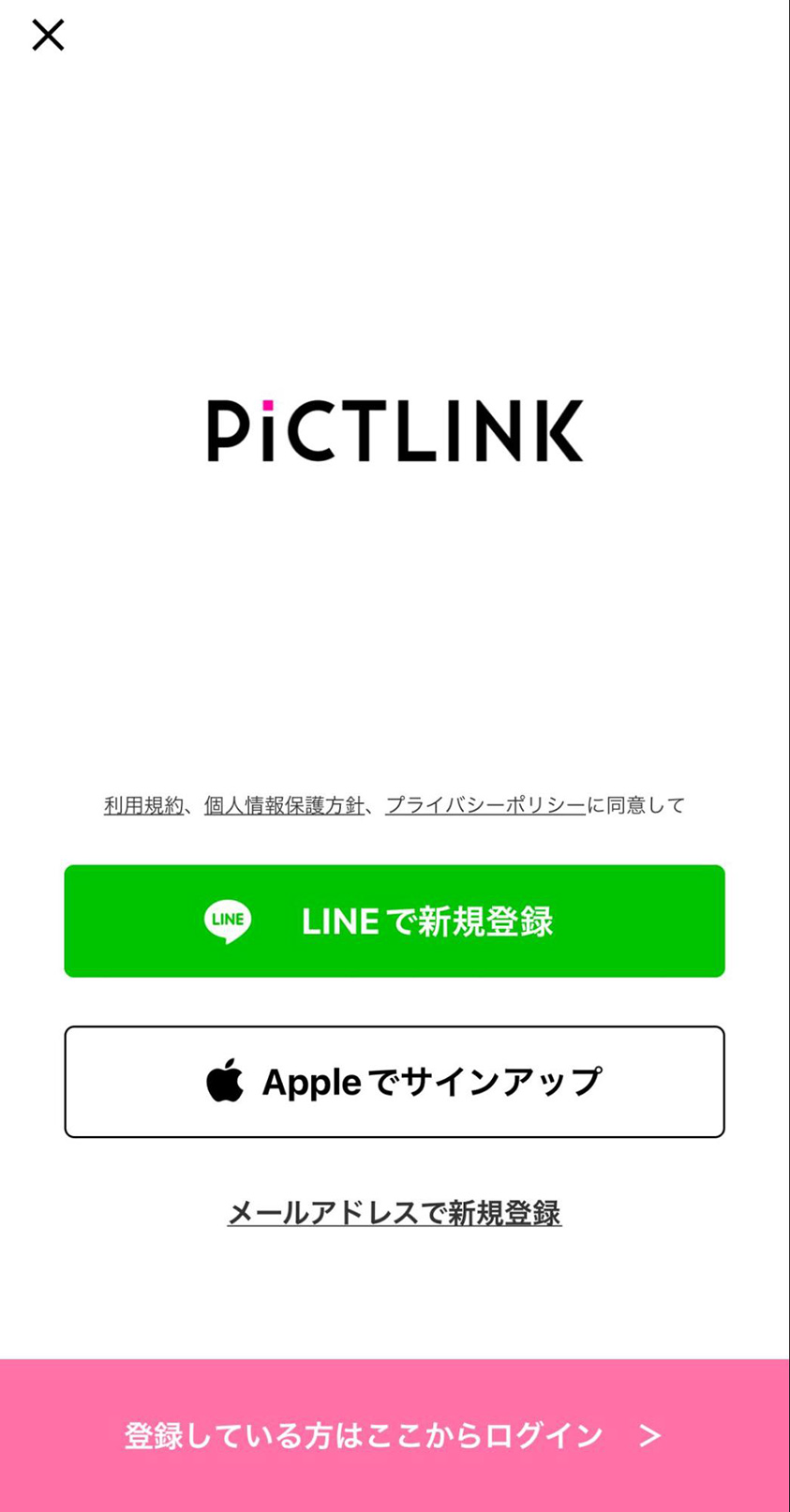This screenshot has width=790, height=1512.
Task: Open the 個人情報保護方針 link
Action: [284, 805]
